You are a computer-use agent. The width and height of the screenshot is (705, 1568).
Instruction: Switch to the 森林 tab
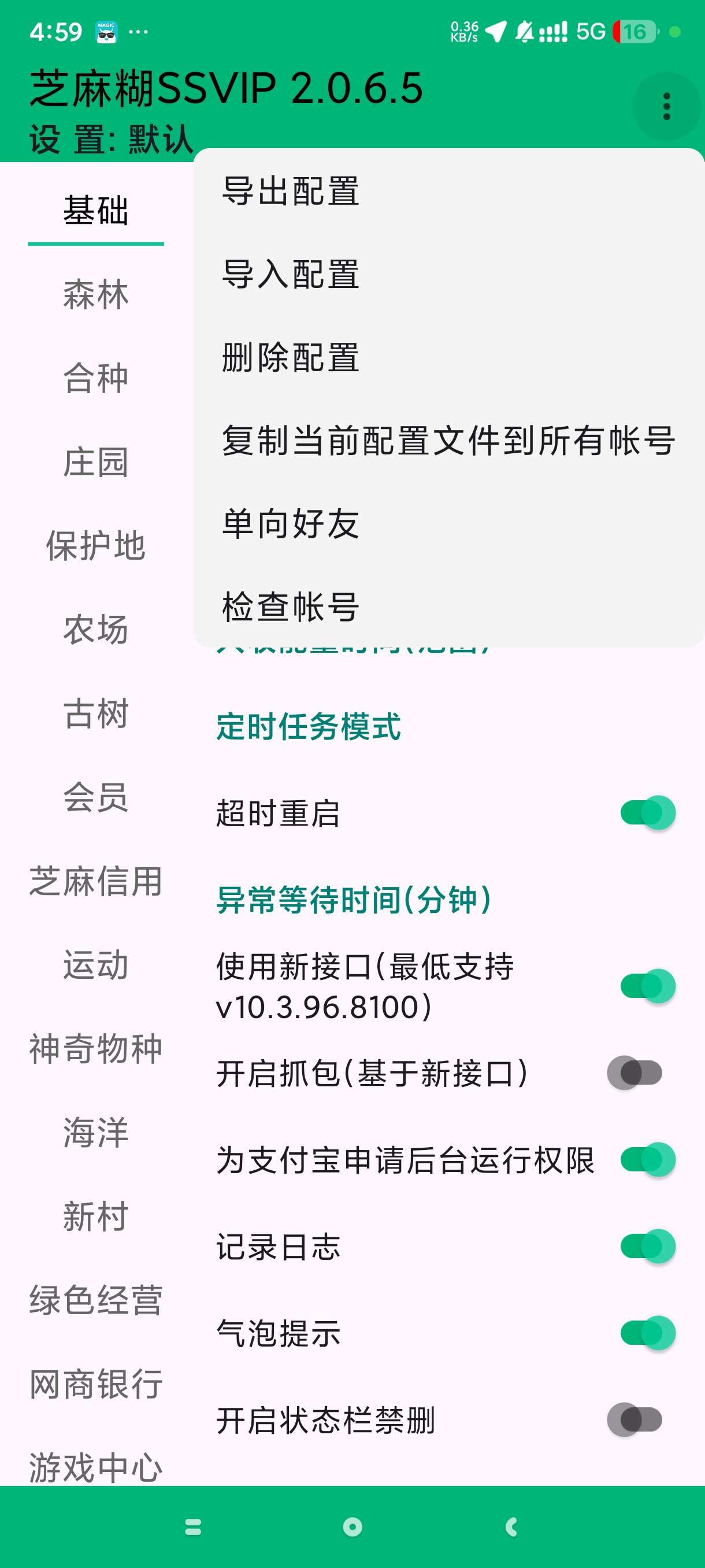(96, 295)
